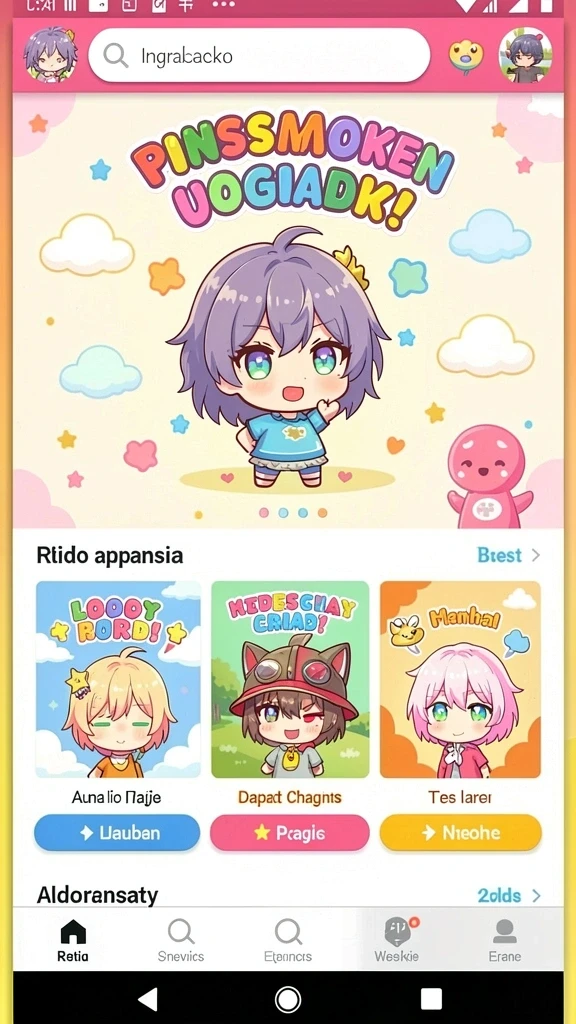576x1024 pixels.
Task: Tap the yellow Nteohe button
Action: coord(460,833)
